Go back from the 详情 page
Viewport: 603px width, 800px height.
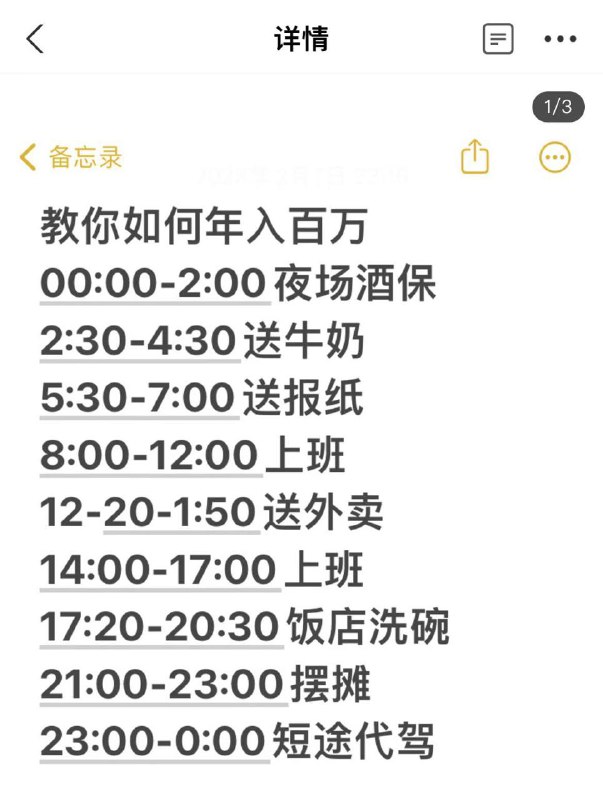[x=35, y=39]
